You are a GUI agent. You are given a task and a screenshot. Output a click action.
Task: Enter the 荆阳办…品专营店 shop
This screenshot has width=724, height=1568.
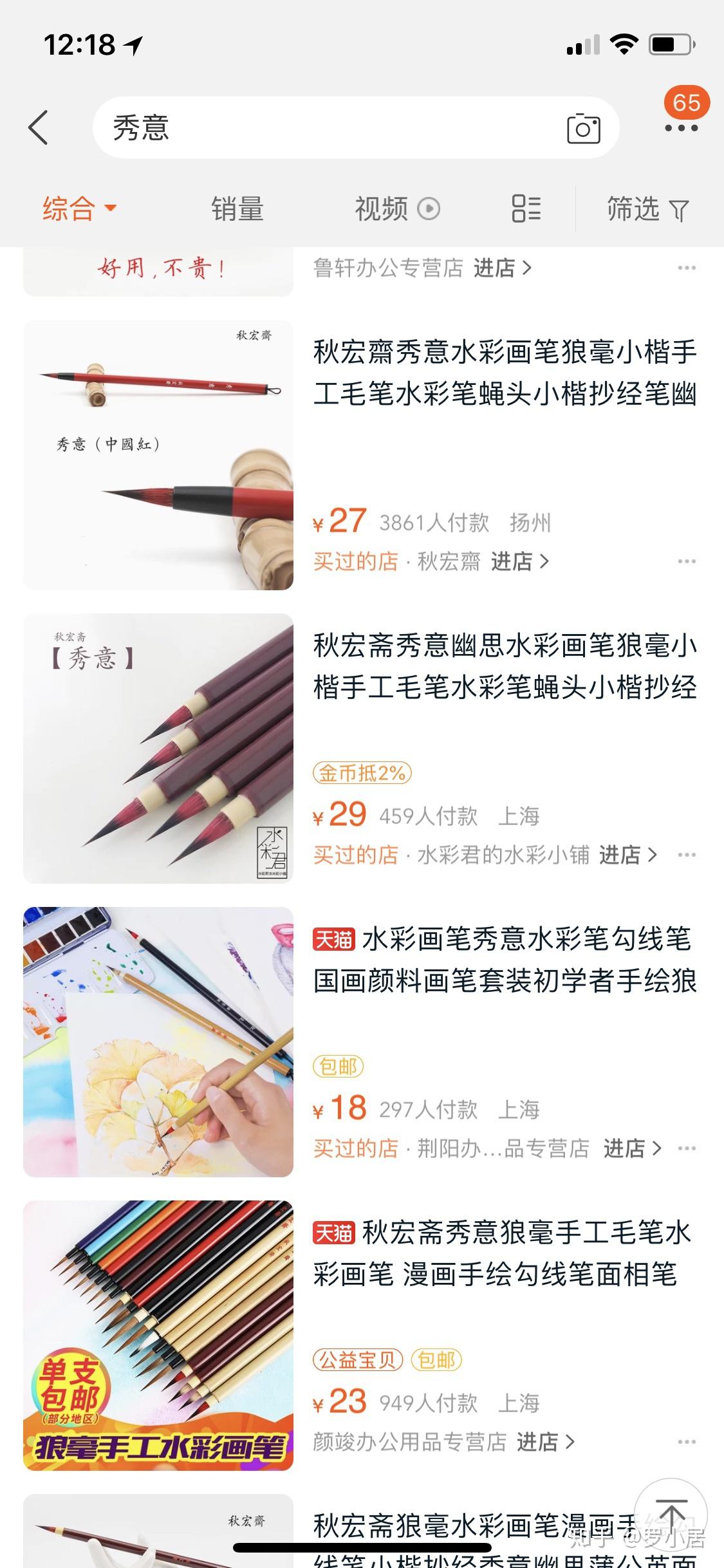(631, 1148)
